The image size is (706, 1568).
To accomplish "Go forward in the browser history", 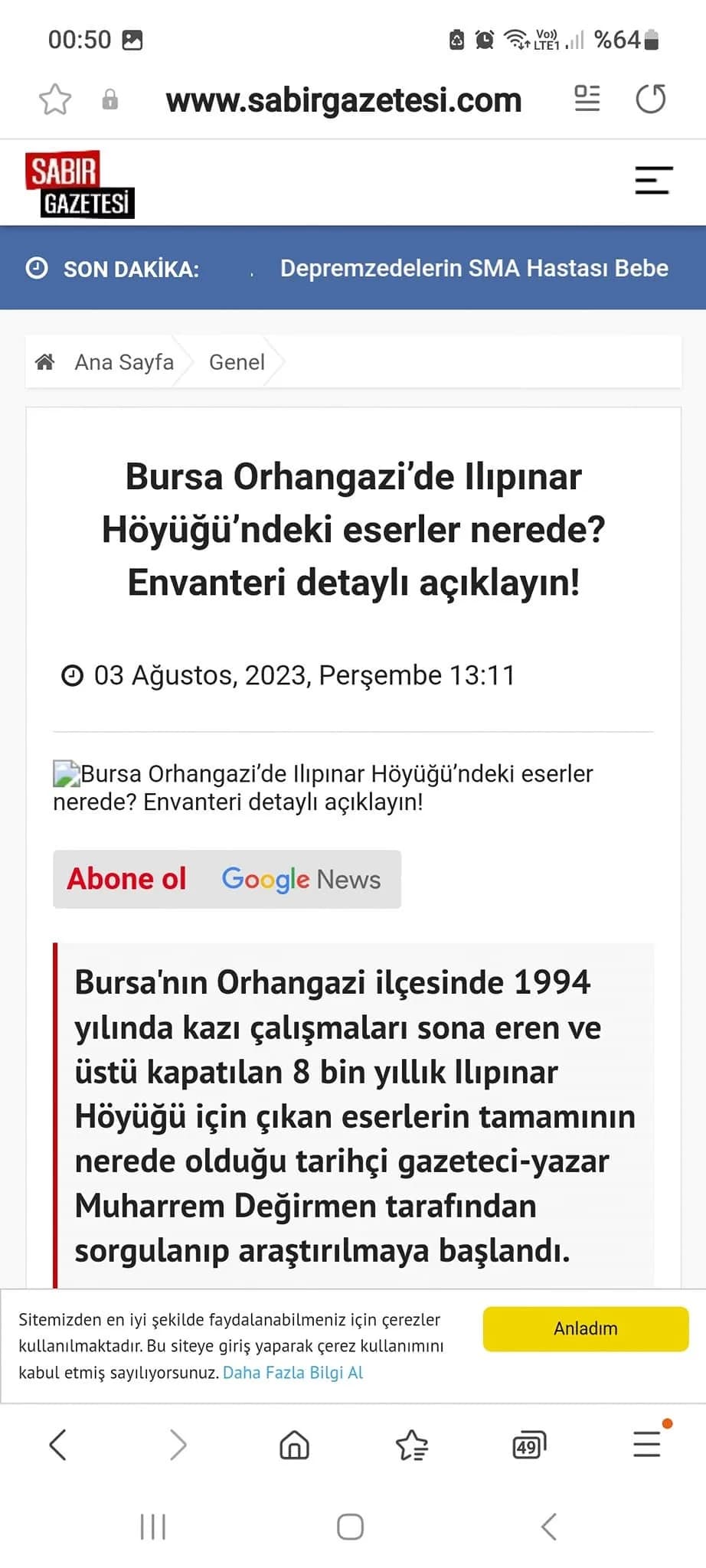I will pos(178,1445).
